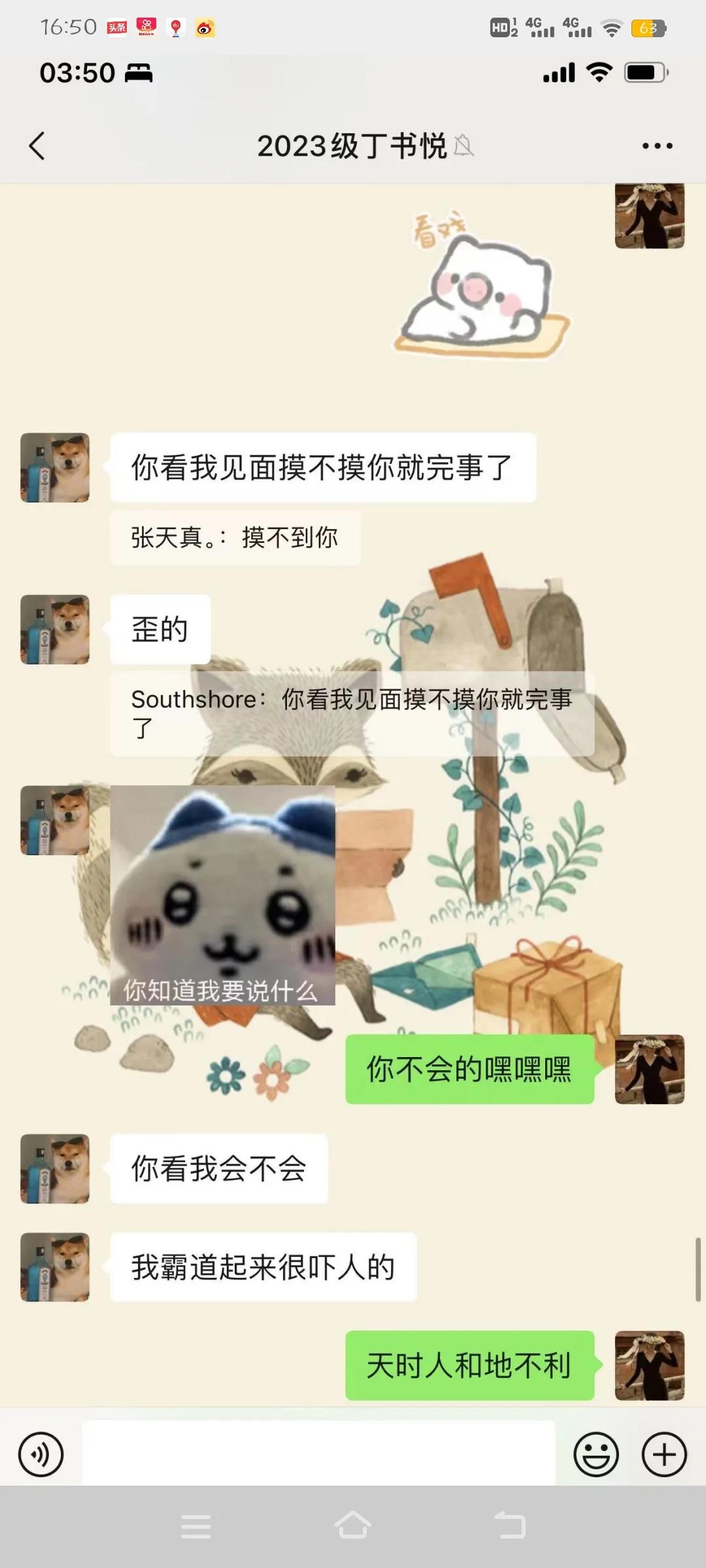Screen dimensions: 706x1568
Task: Open the system recent apps menu
Action: pyautogui.click(x=196, y=1526)
